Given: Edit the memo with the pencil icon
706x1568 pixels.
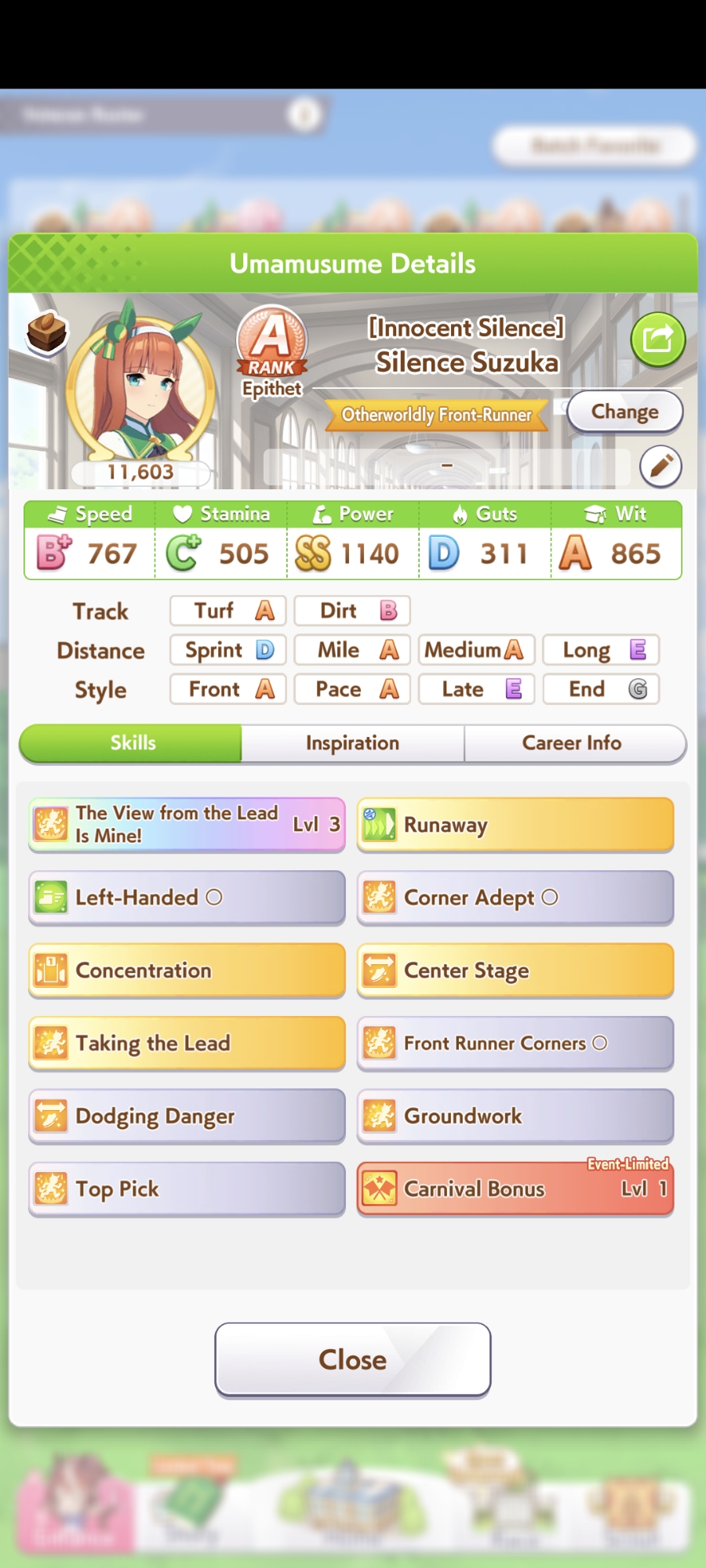Looking at the screenshot, I should click(x=661, y=466).
